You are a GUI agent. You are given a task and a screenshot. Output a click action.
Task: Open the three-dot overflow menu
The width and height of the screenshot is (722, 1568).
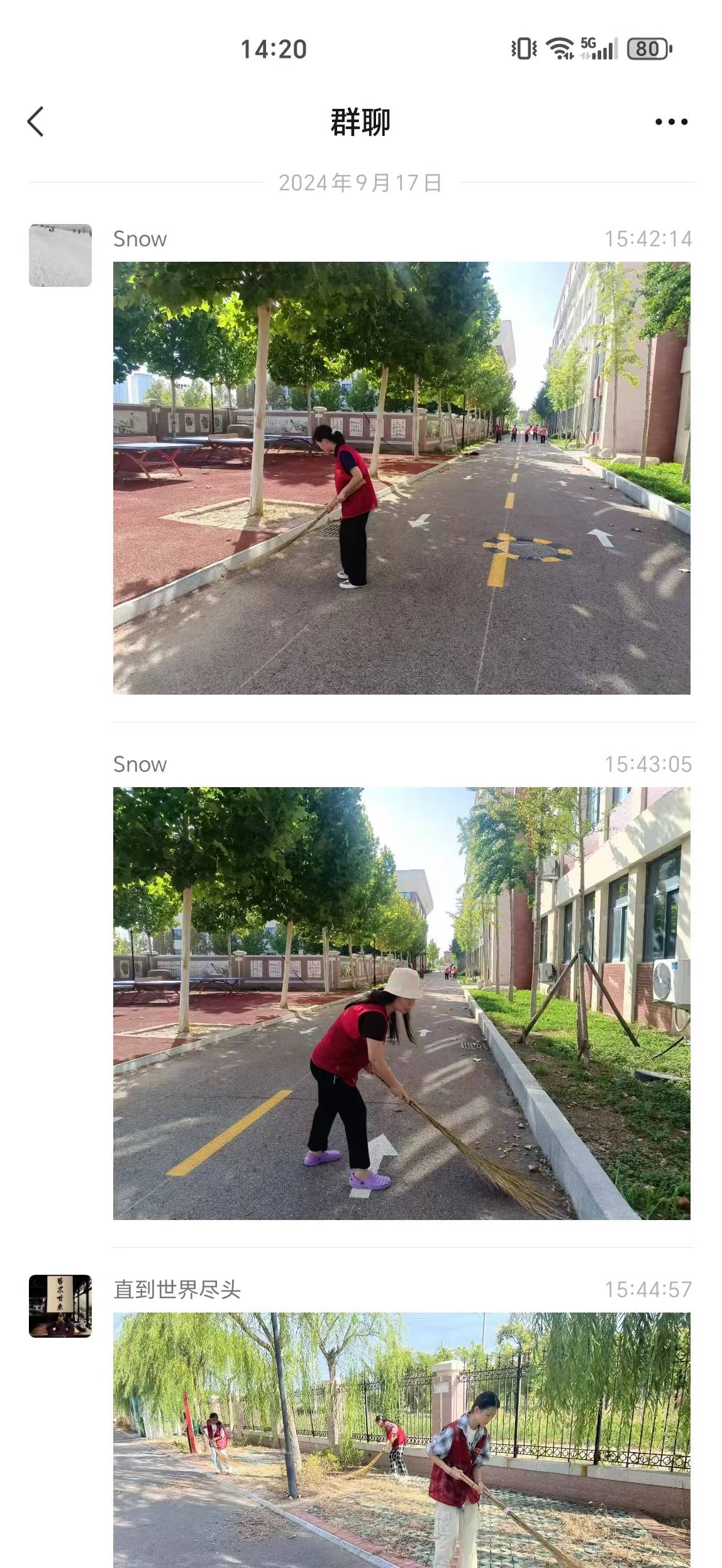click(x=671, y=121)
